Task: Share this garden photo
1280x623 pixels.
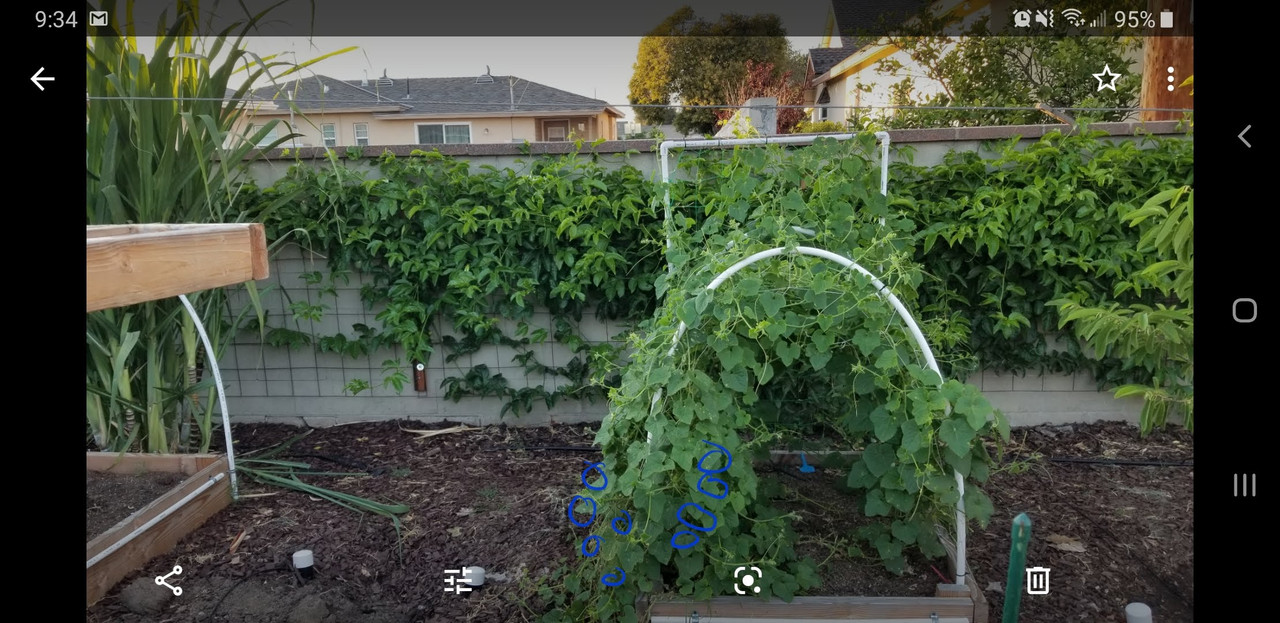Action: 169,580
